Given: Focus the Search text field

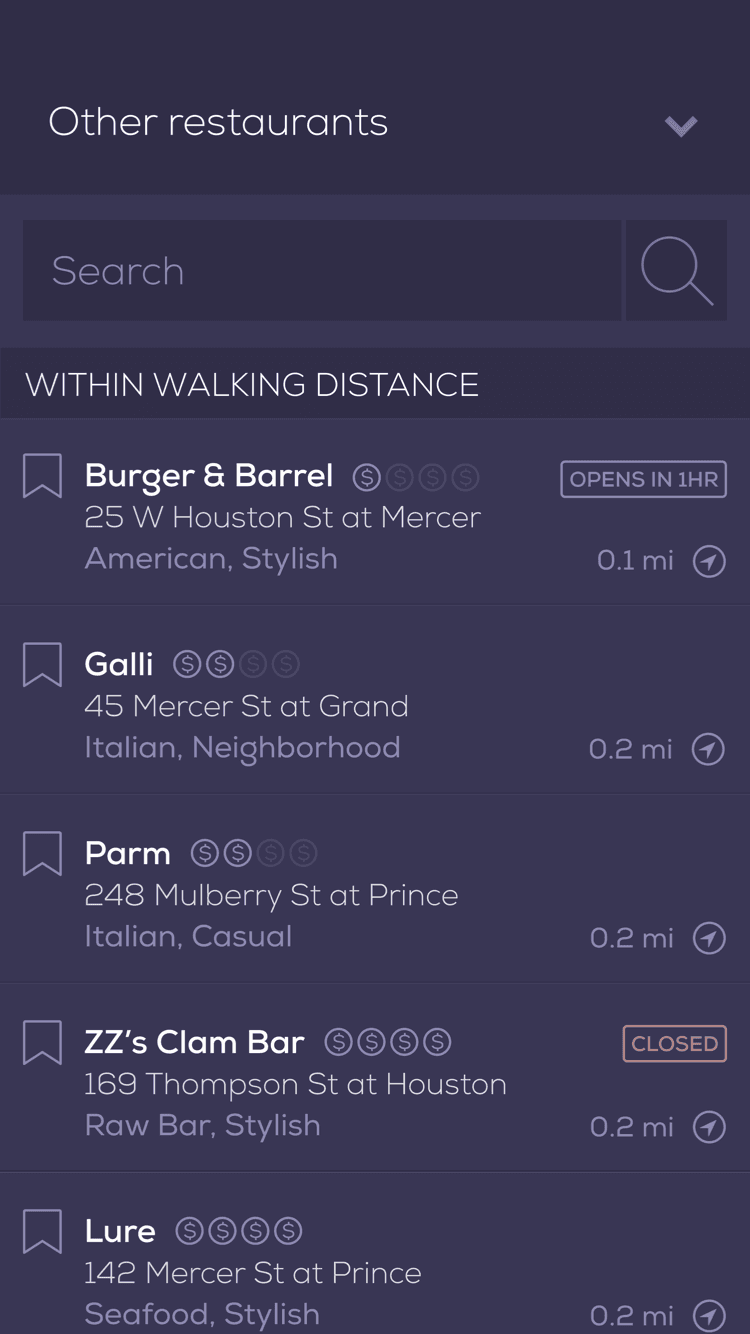Looking at the screenshot, I should 322,271.
